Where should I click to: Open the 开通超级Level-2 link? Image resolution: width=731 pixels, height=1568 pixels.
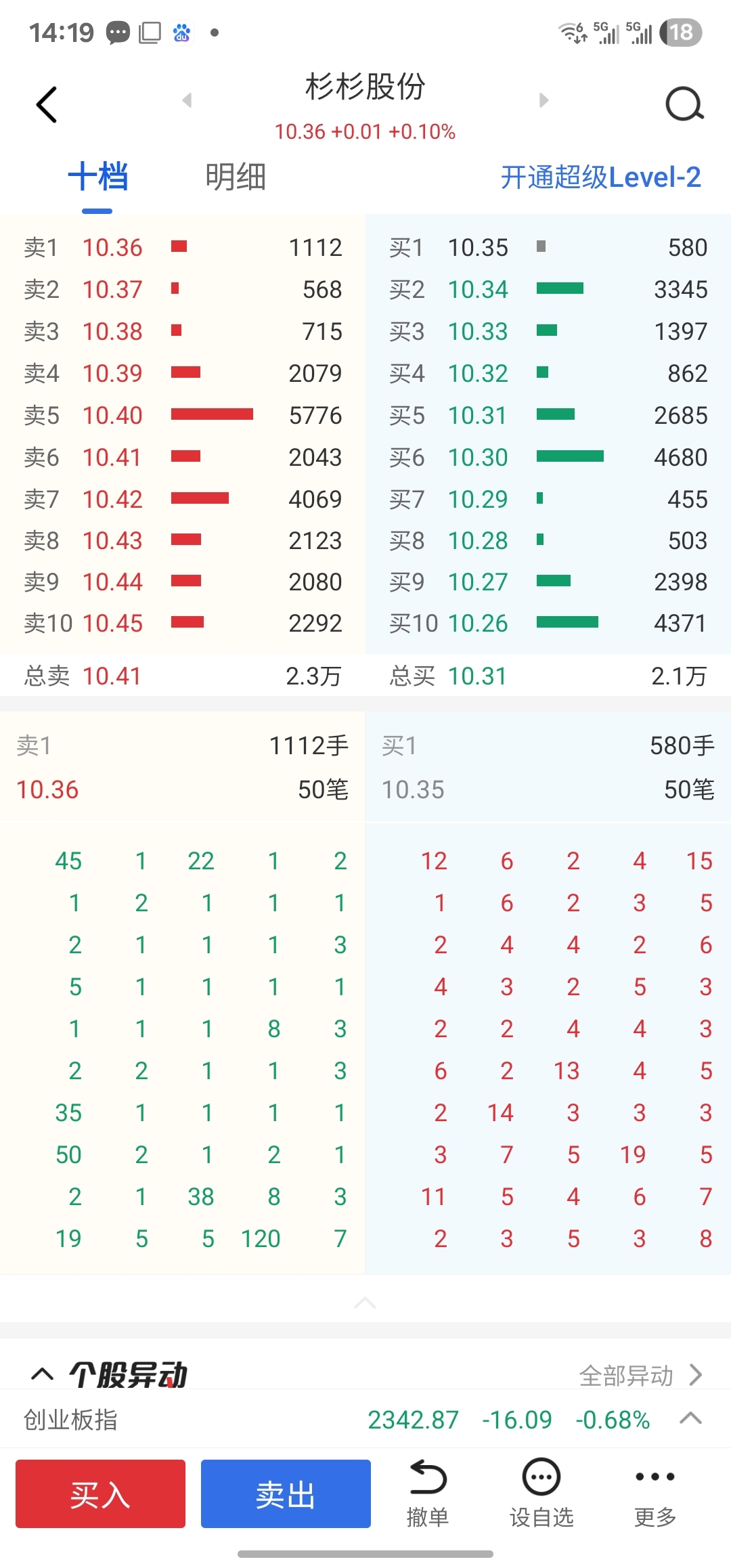(x=600, y=177)
